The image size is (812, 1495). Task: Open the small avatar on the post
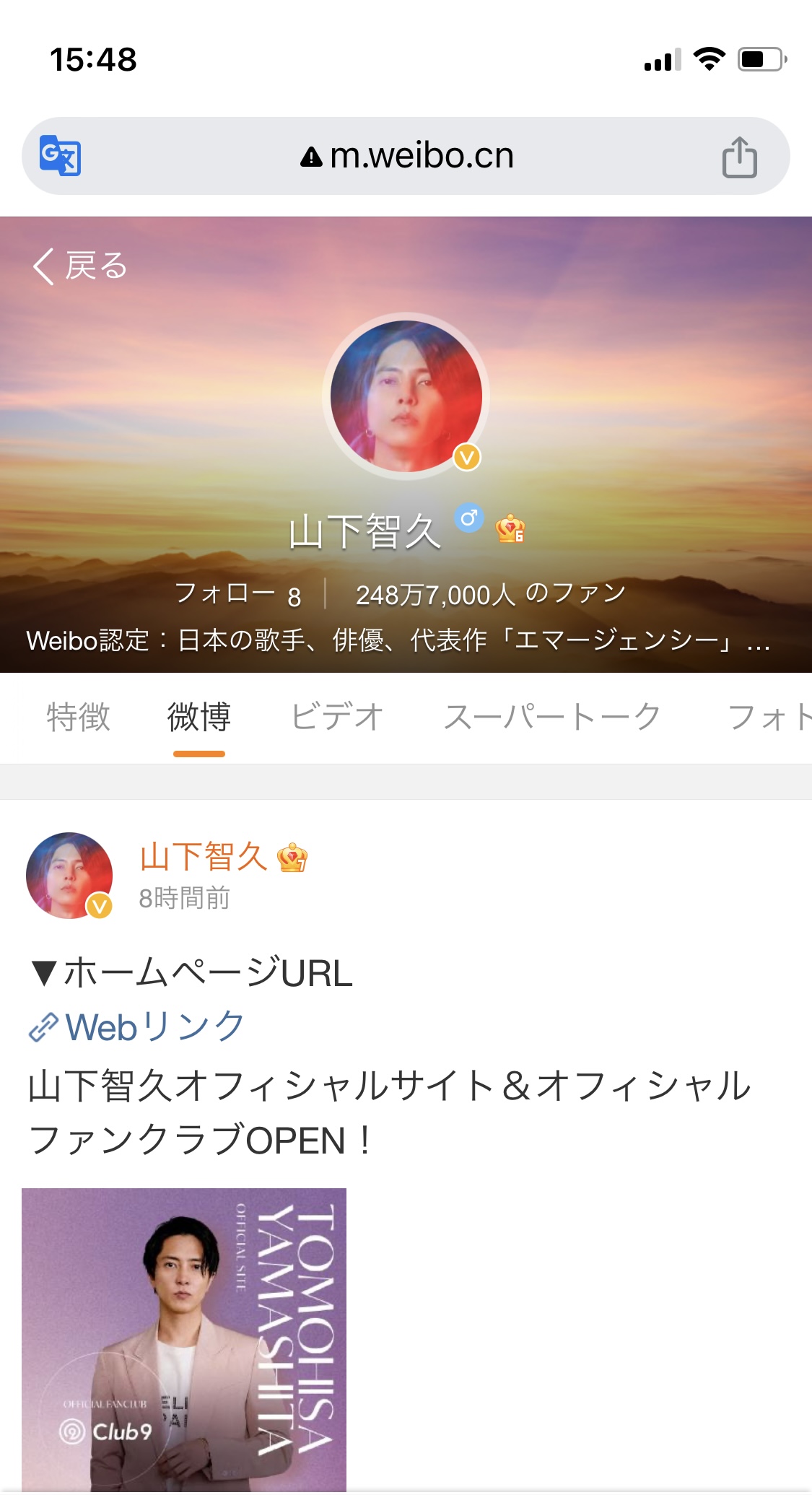[x=69, y=876]
